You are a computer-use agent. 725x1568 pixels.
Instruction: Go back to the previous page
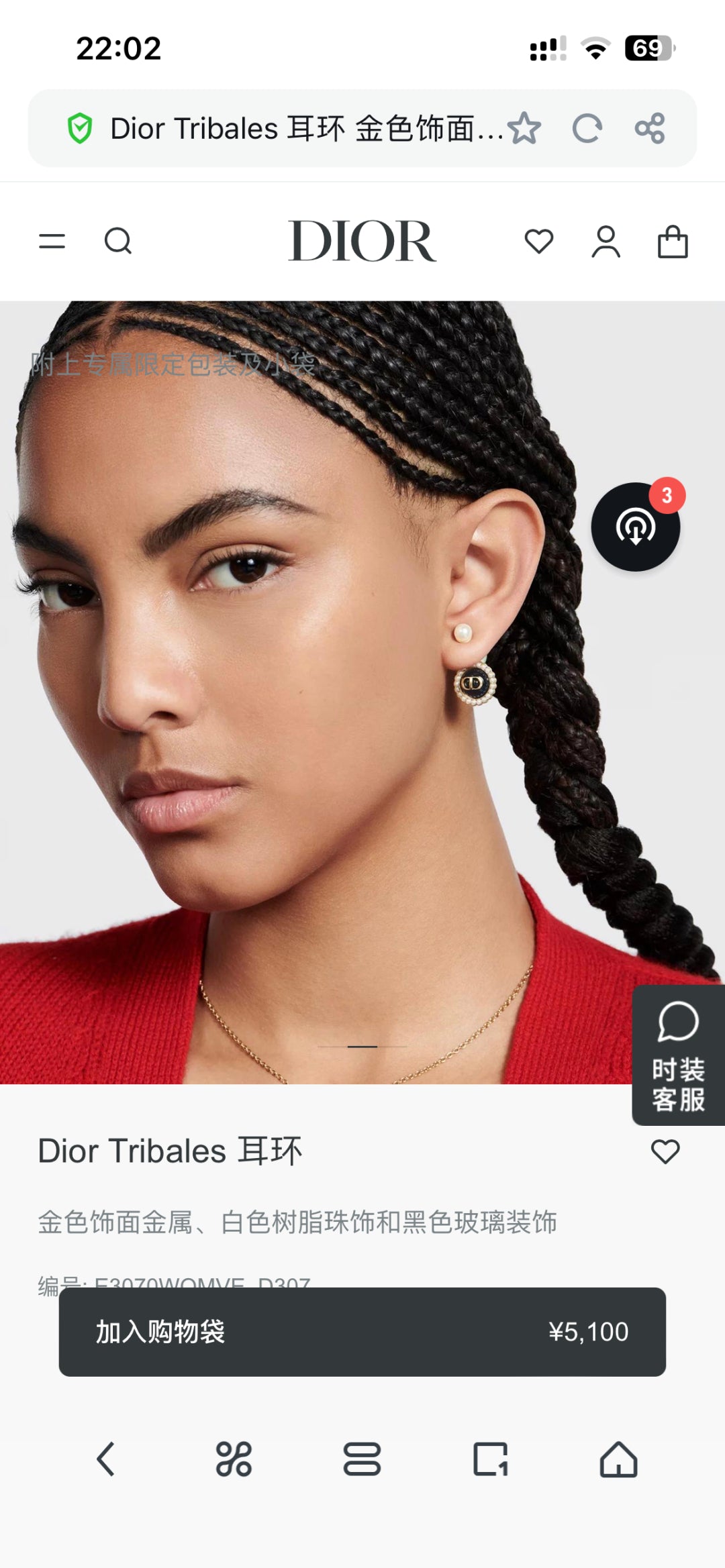point(106,1459)
